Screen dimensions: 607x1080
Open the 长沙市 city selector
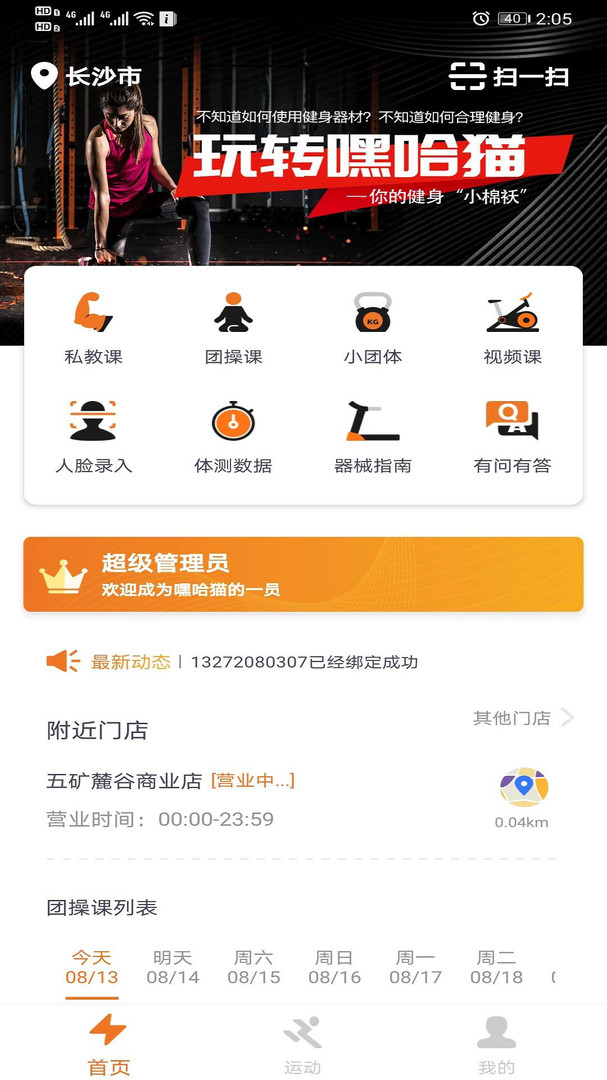(86, 76)
